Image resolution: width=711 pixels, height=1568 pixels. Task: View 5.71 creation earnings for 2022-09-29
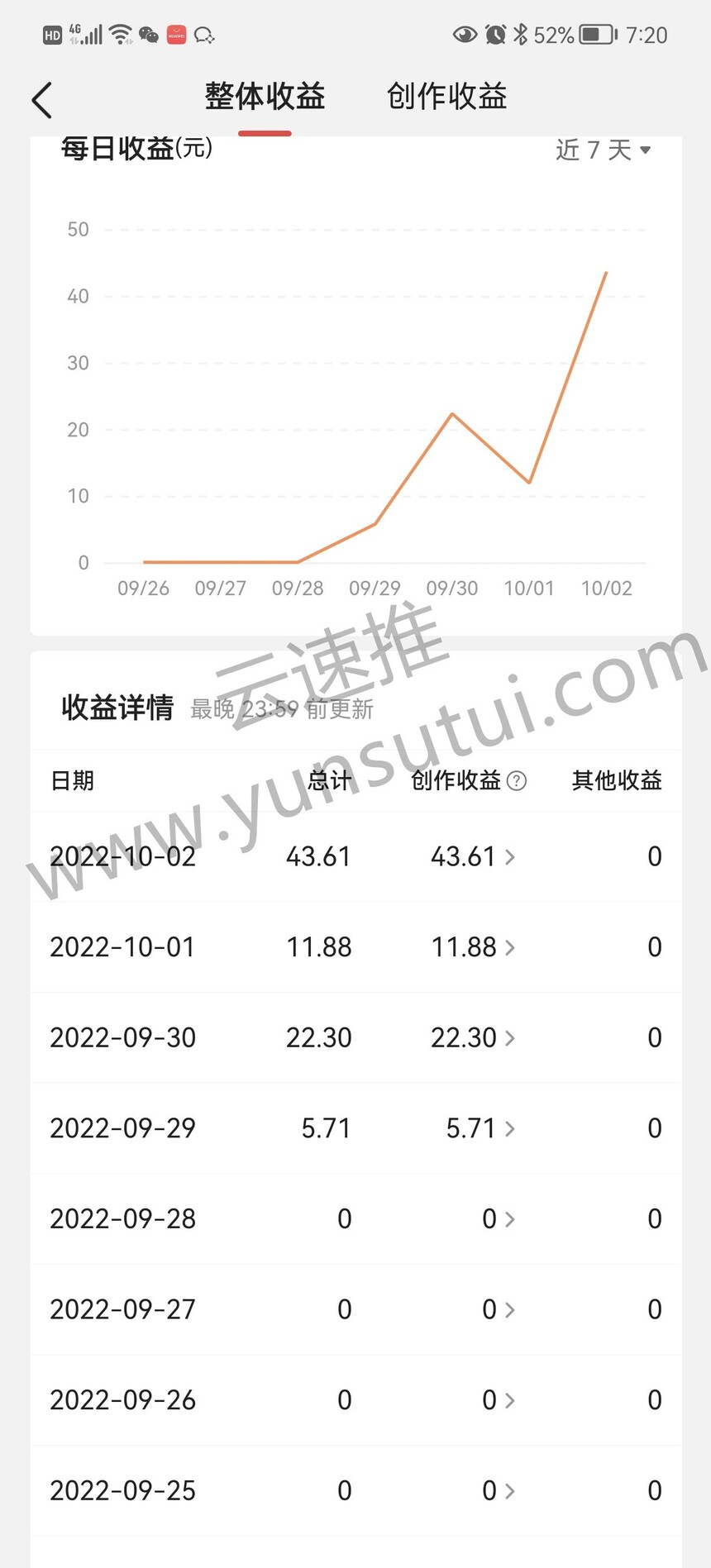480,1128
